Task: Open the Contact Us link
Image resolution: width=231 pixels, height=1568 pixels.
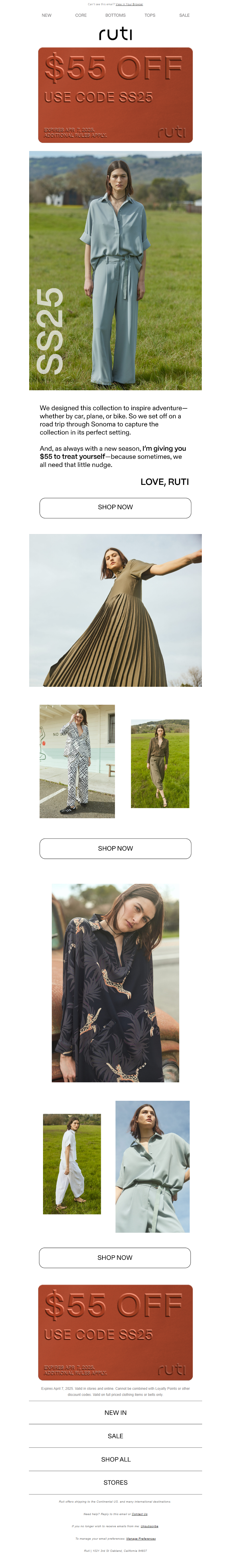Action: tap(140, 1514)
